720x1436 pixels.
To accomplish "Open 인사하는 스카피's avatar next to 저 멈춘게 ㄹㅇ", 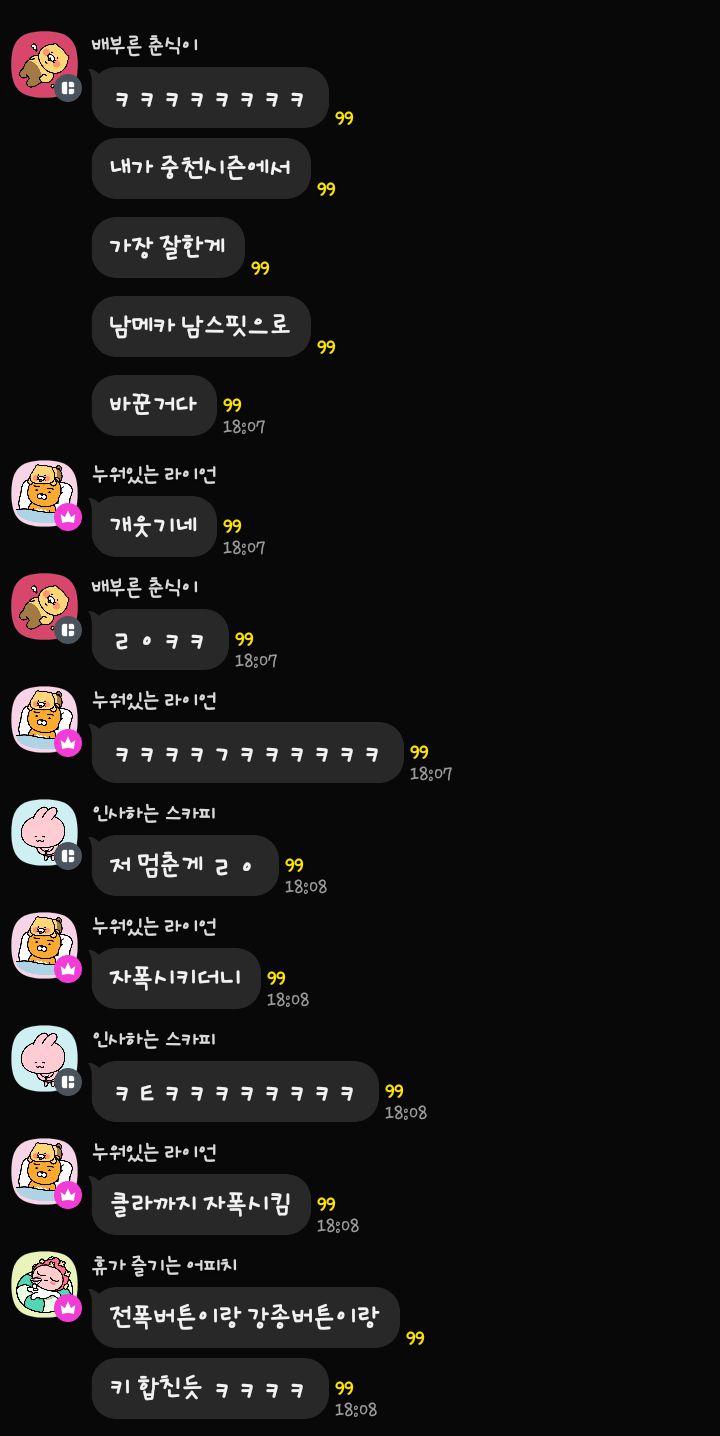I will 44,832.
